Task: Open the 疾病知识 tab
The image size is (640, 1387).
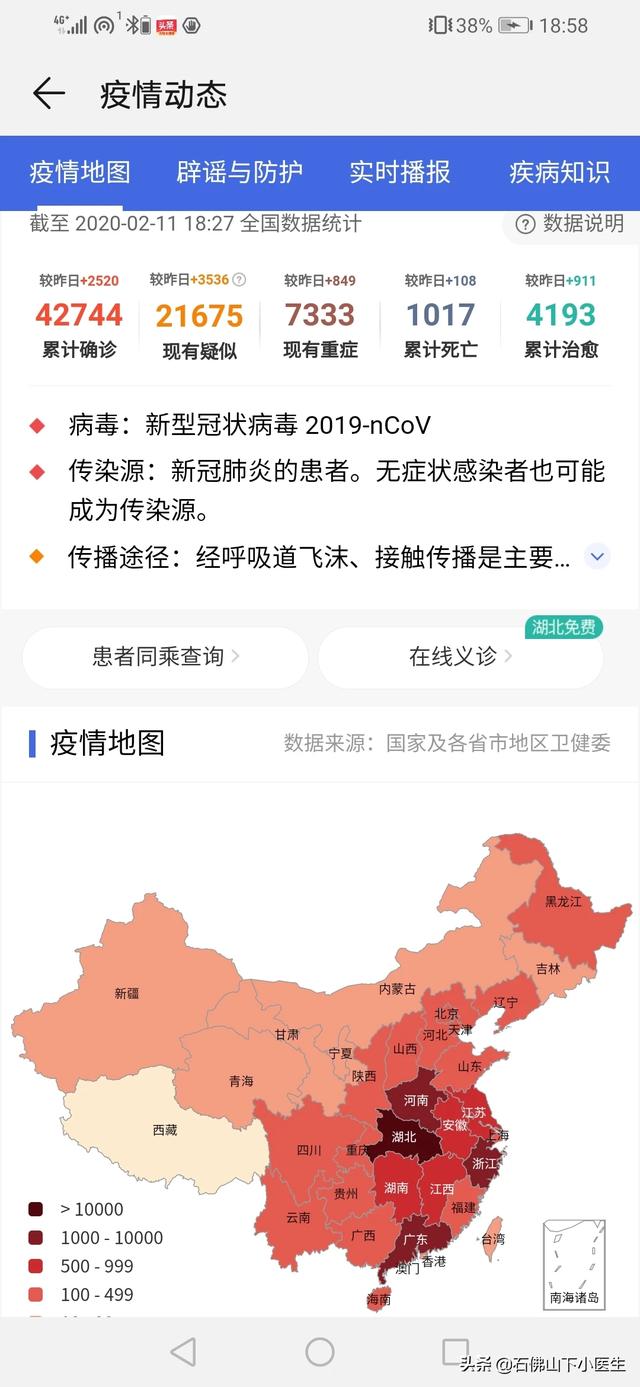Action: pos(560,171)
